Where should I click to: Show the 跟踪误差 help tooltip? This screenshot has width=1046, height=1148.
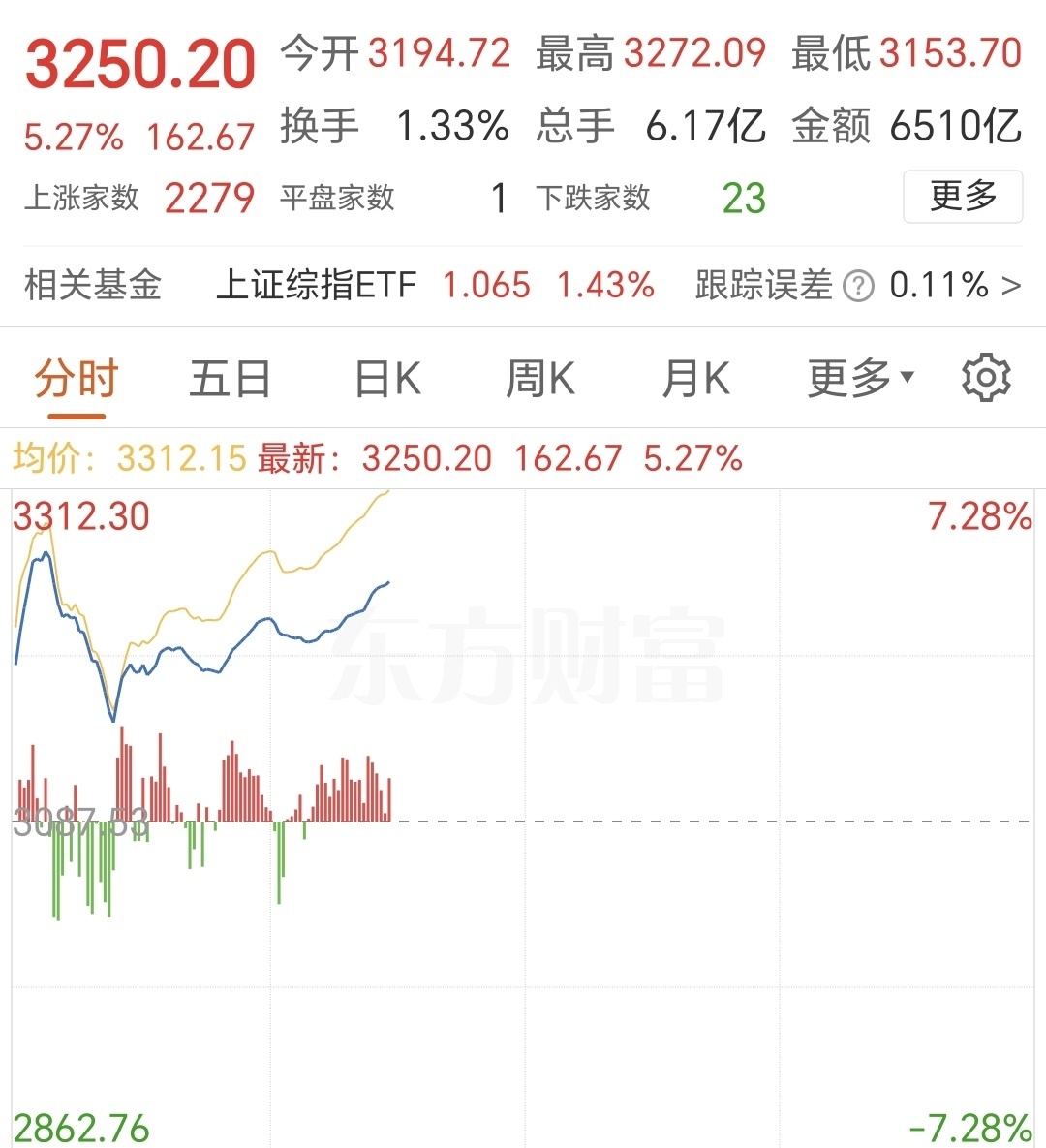pyautogui.click(x=858, y=286)
